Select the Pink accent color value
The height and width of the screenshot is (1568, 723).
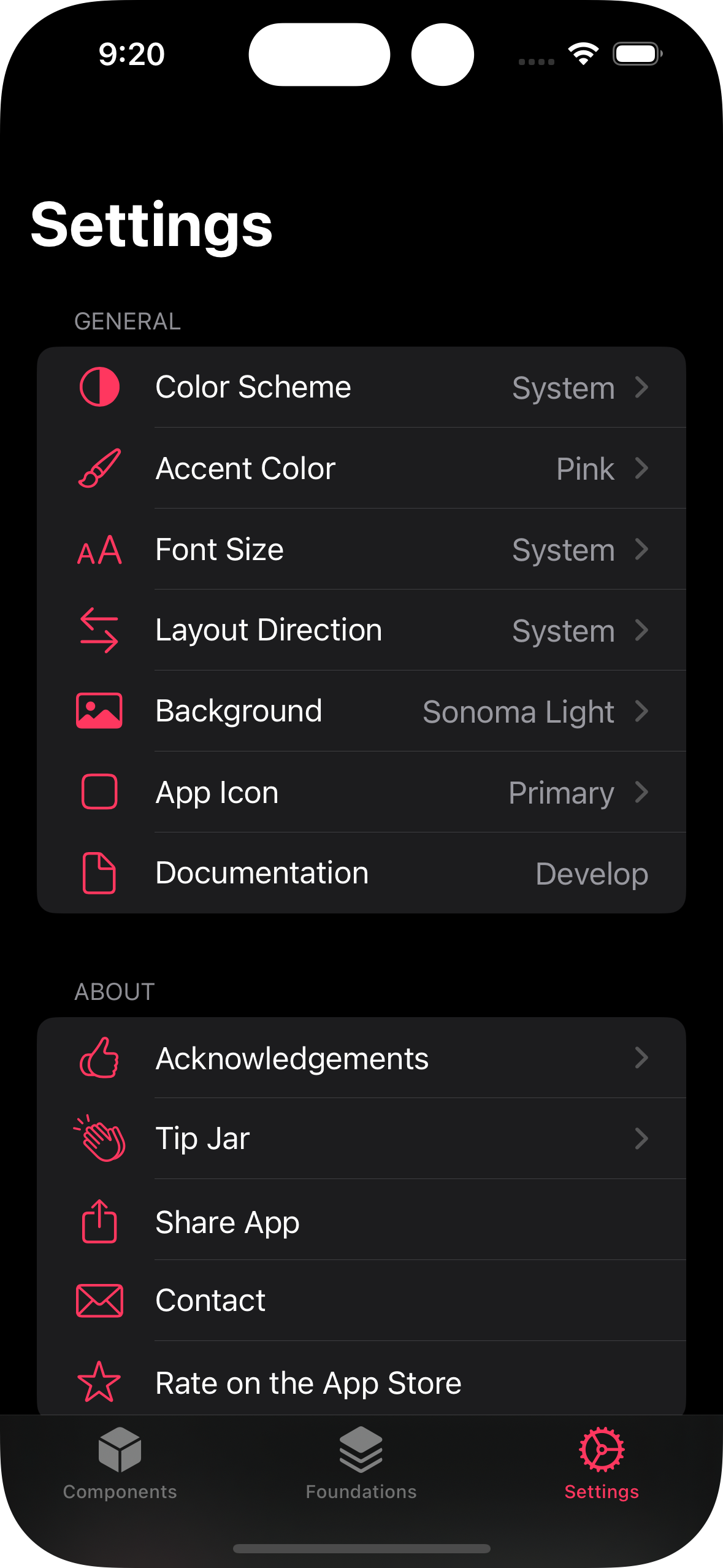pos(586,468)
